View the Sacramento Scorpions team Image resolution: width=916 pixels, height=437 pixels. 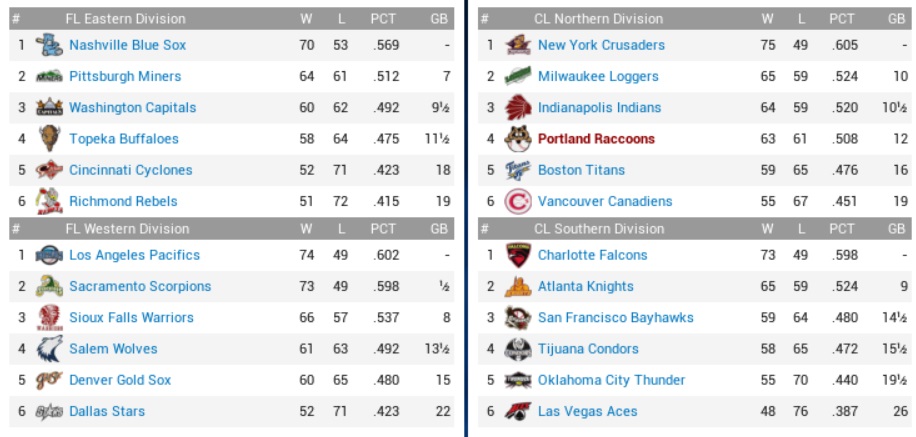[140, 286]
